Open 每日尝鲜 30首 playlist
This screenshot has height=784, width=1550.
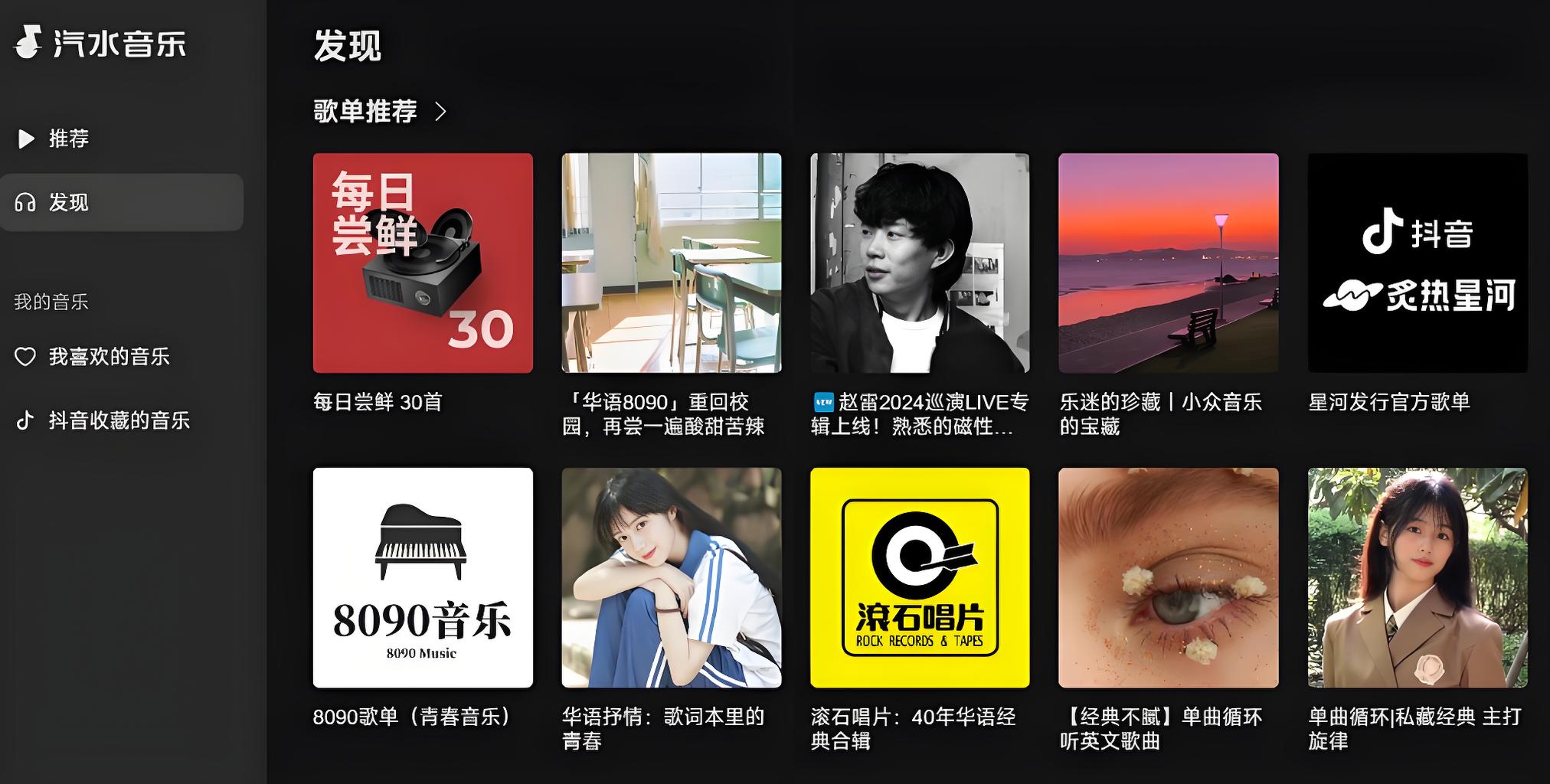coord(423,263)
